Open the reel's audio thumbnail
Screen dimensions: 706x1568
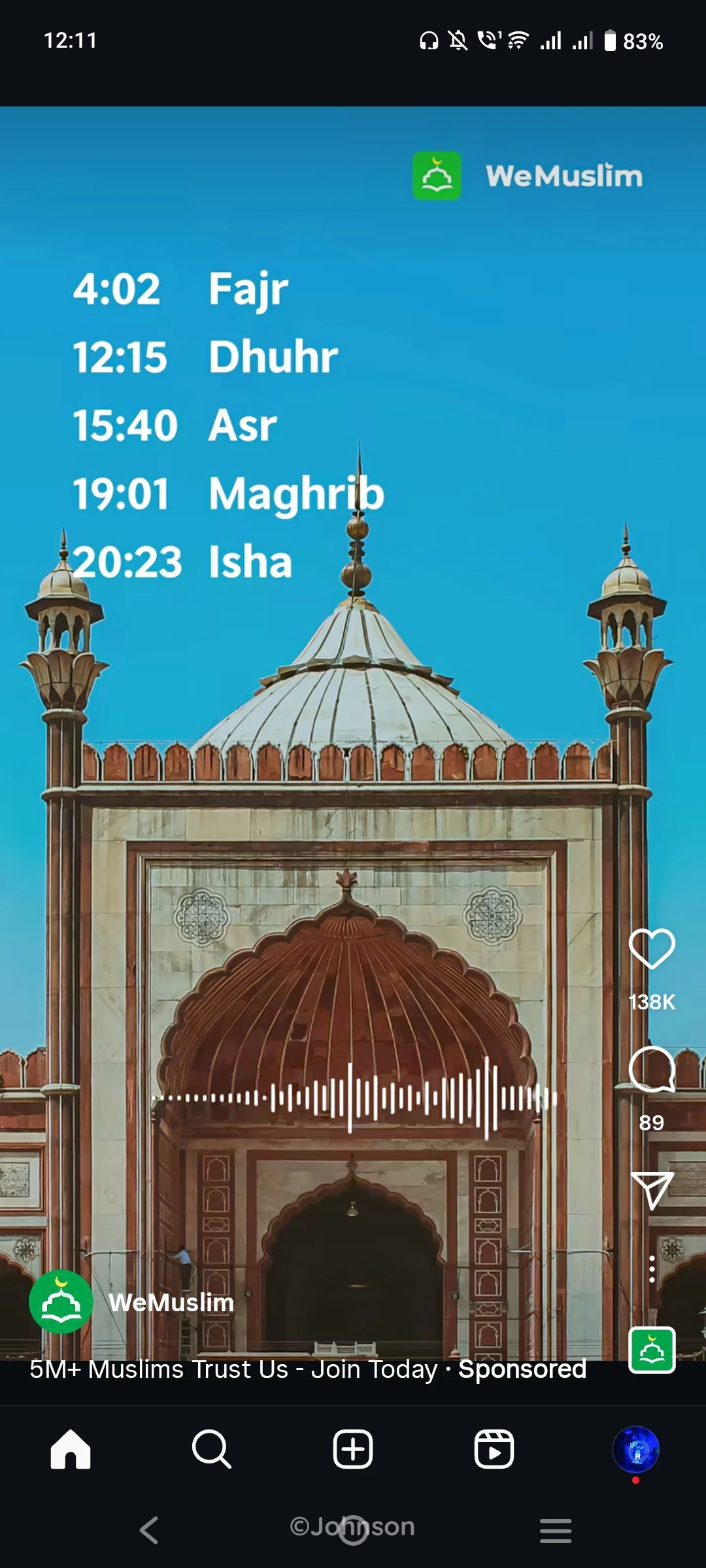(652, 1350)
